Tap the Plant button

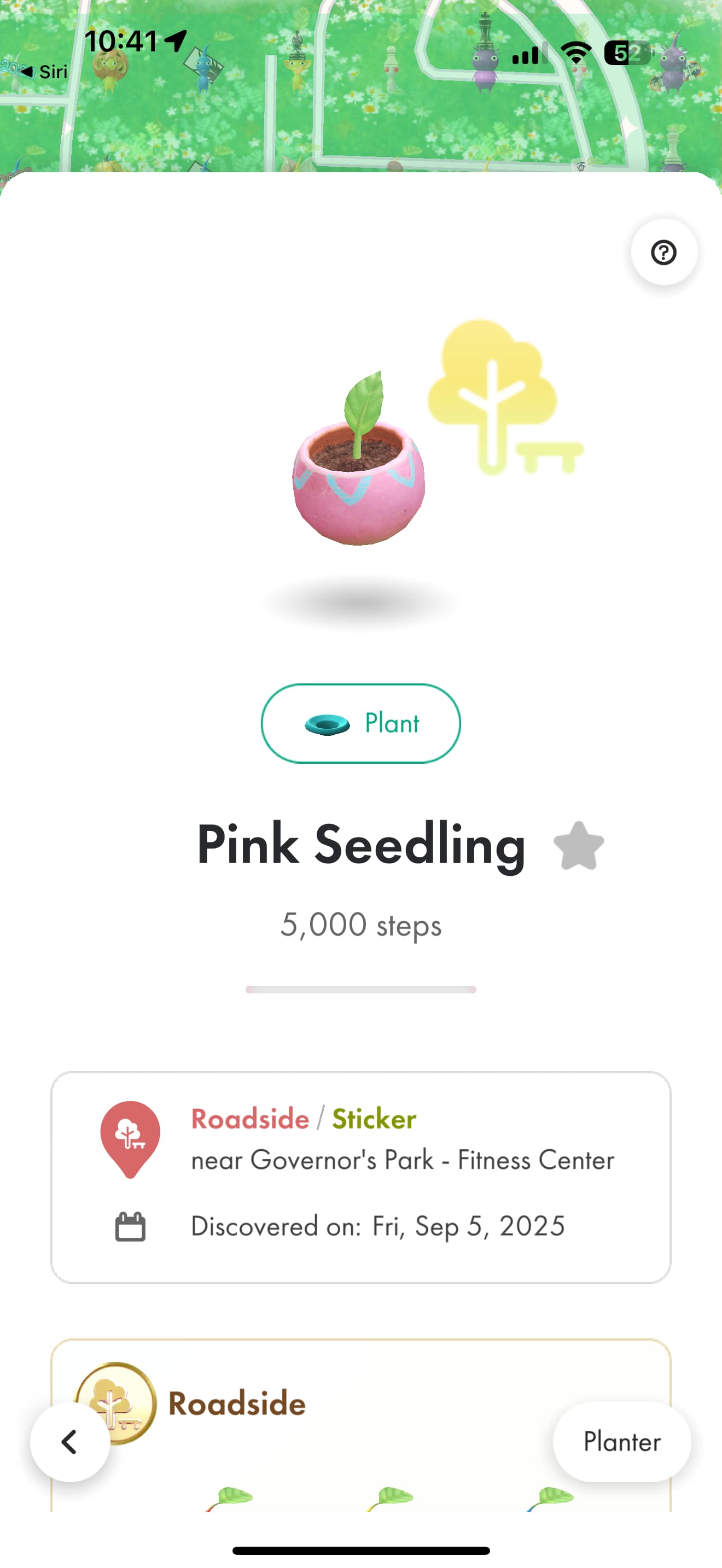coord(361,723)
